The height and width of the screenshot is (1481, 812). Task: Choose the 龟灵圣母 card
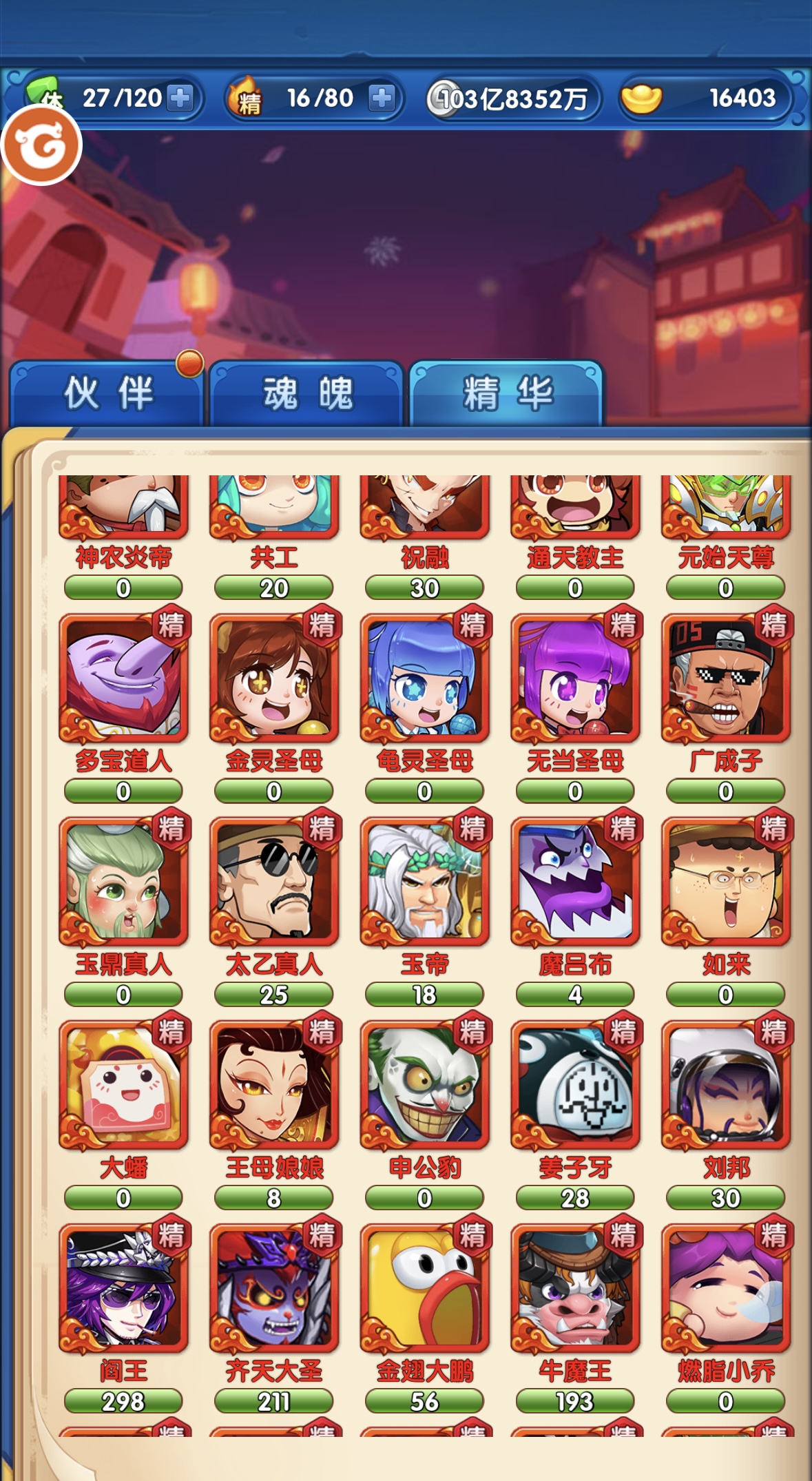tap(425, 678)
